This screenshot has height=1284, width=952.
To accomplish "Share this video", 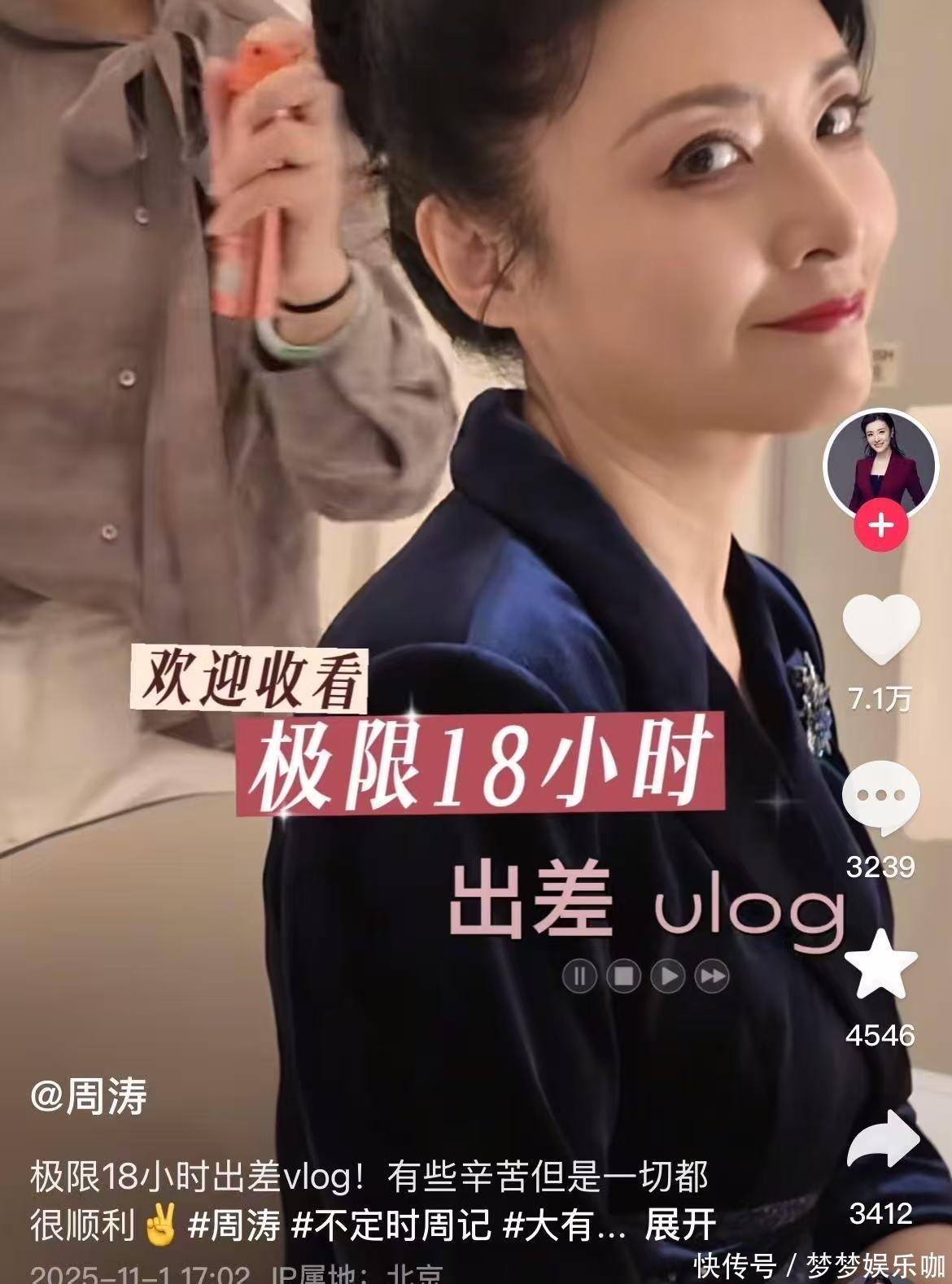I will coord(880,1141).
